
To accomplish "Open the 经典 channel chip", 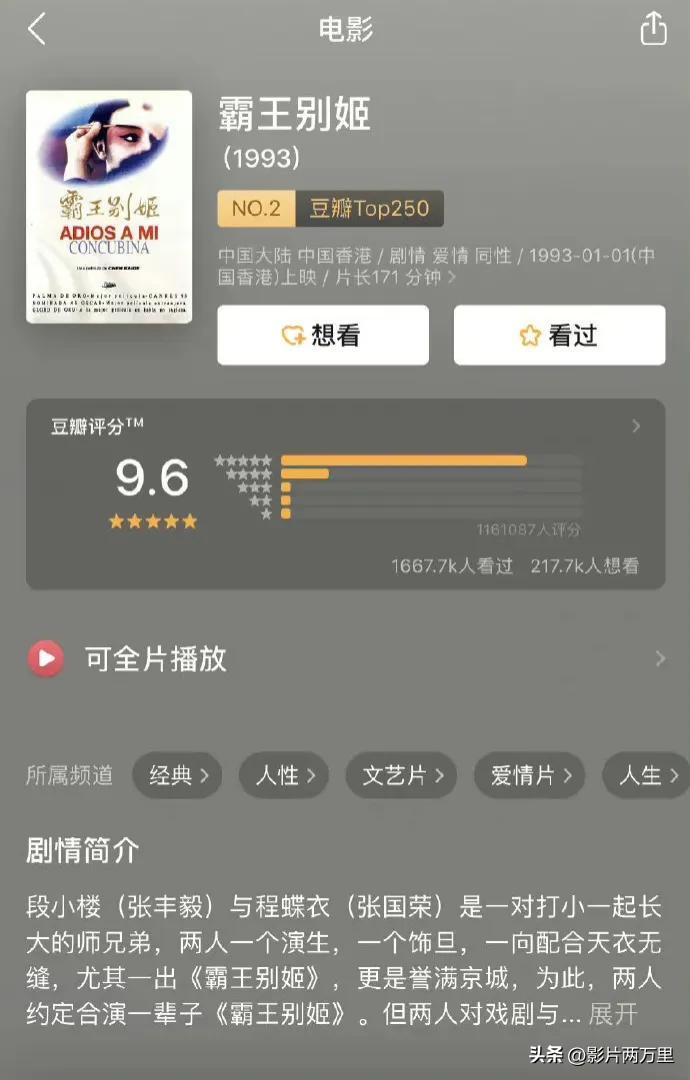I will point(179,775).
